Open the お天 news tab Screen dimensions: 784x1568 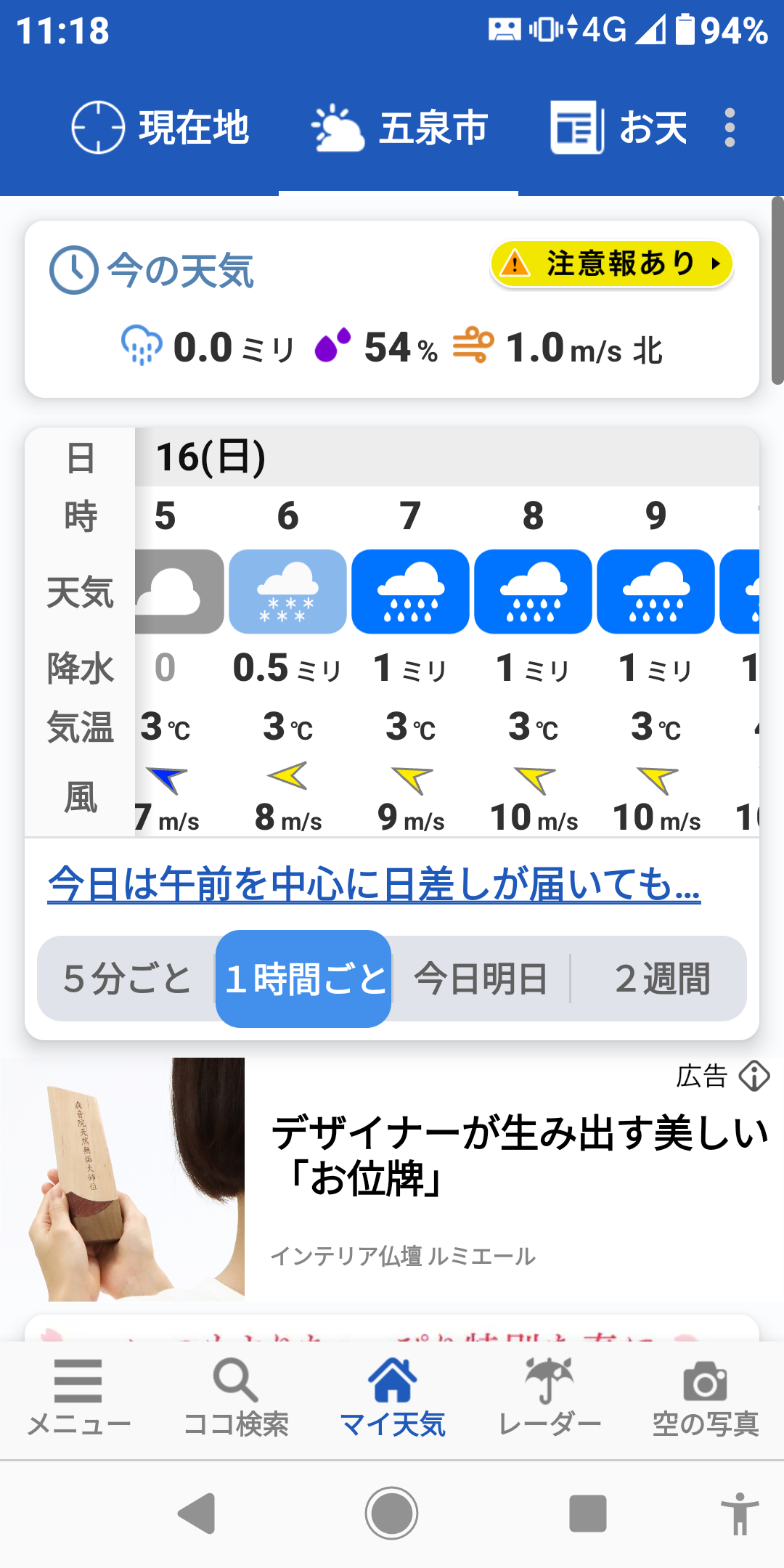[x=618, y=128]
